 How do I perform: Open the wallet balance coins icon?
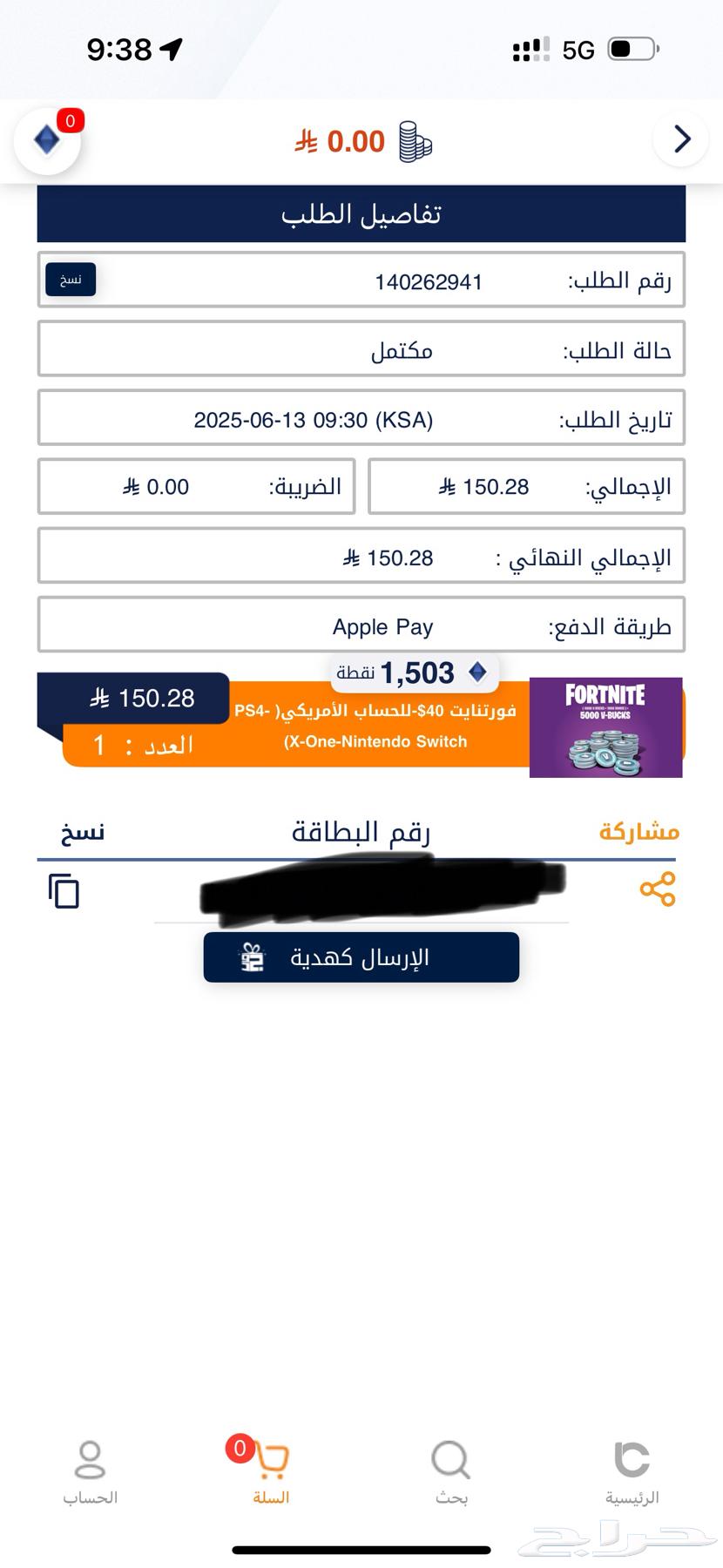(x=416, y=141)
